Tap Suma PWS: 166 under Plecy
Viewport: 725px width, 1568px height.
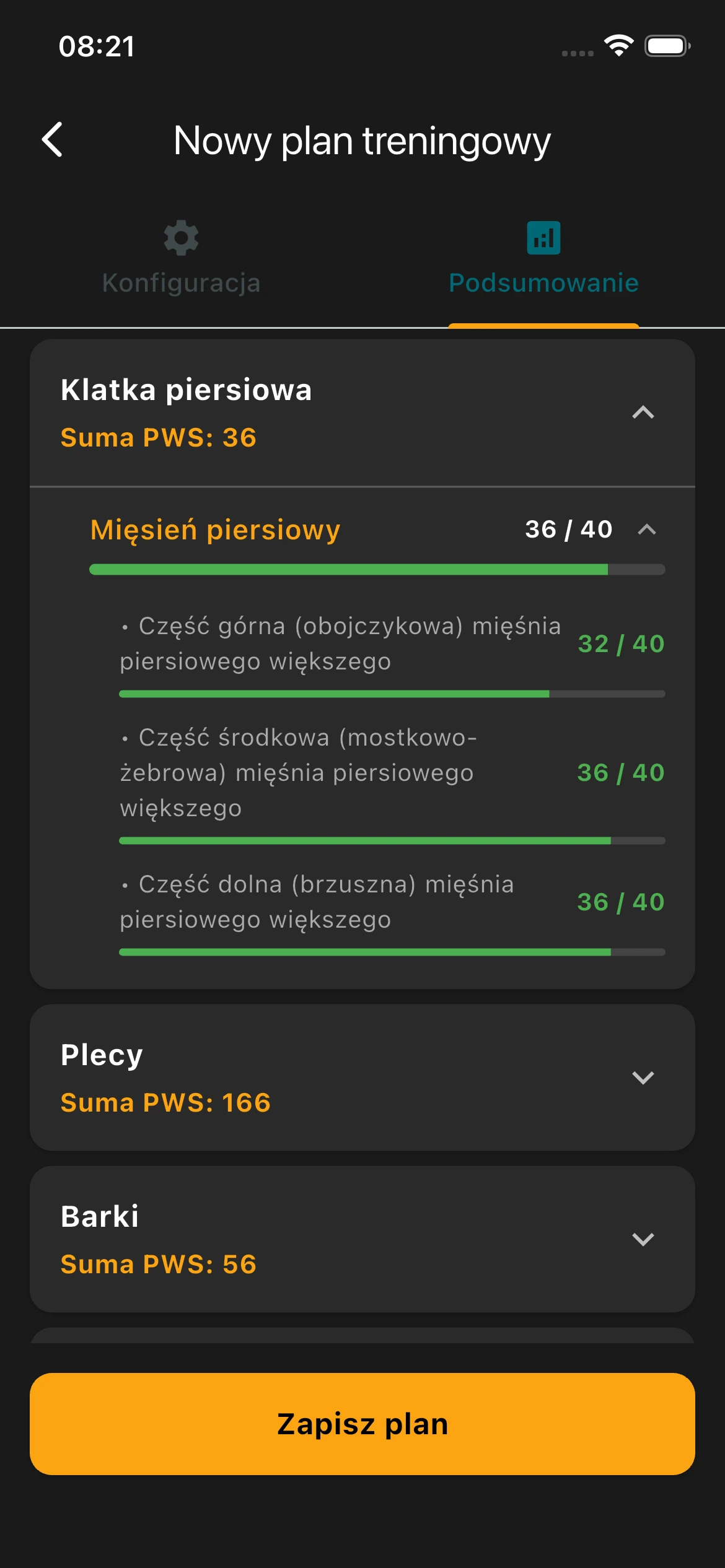coord(165,1102)
